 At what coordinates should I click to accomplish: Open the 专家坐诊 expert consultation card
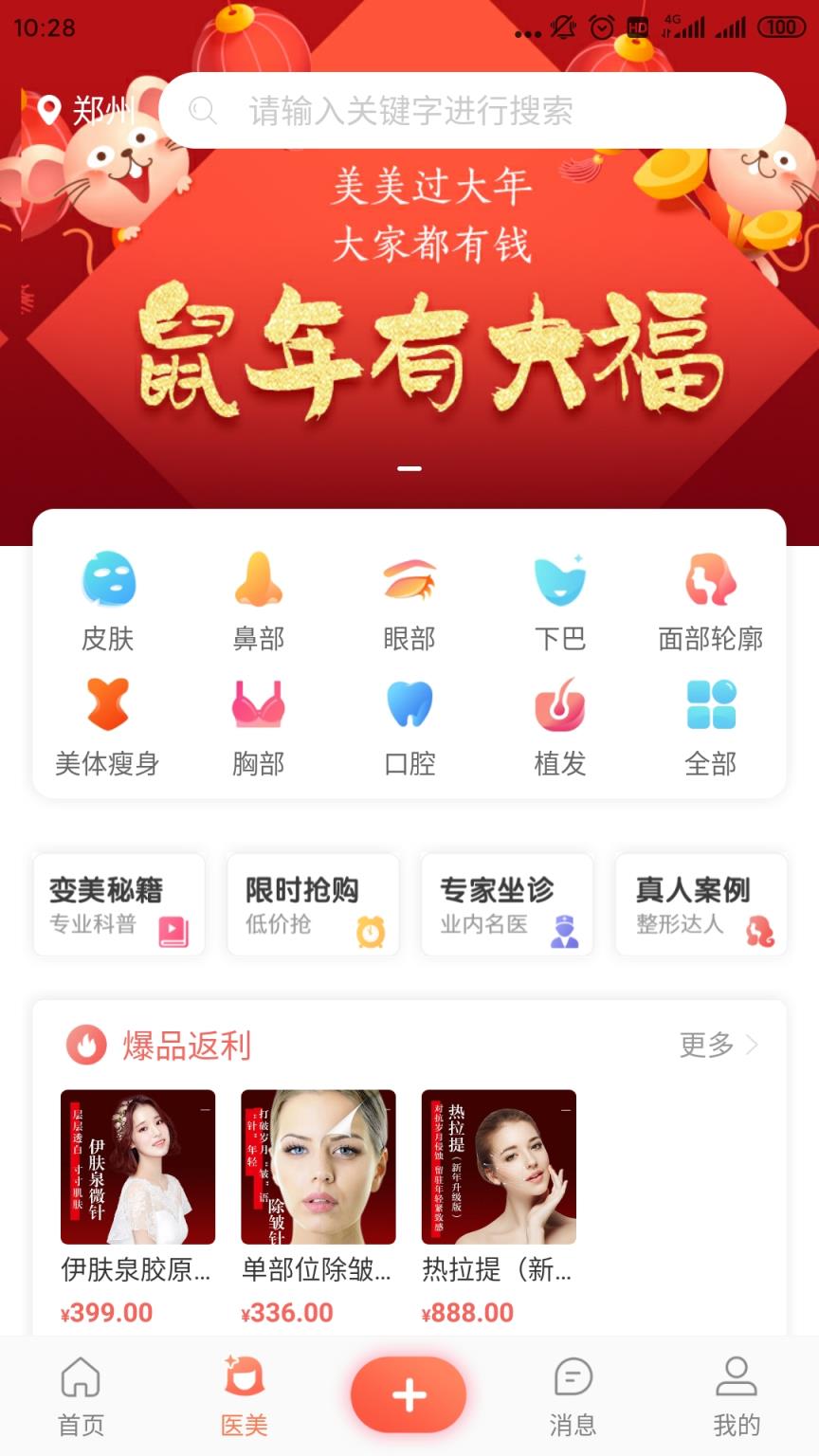(x=507, y=903)
